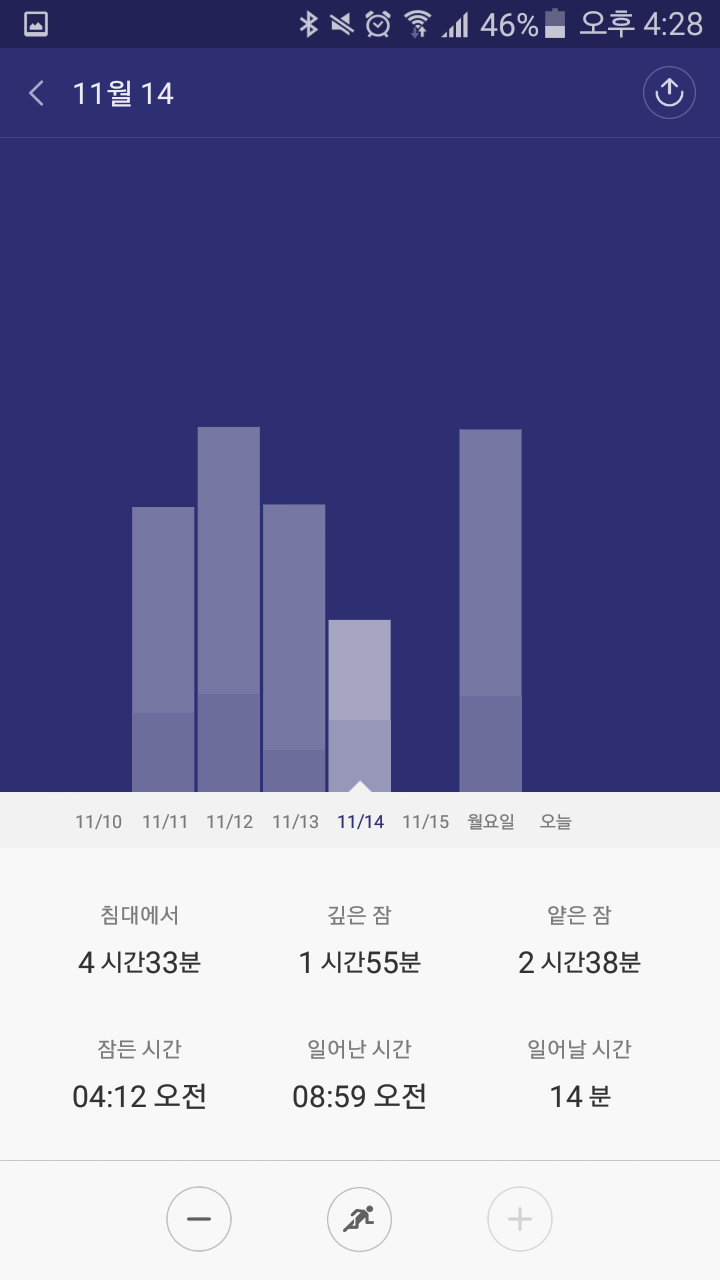Jump to the 오늘 date label
720x1280 pixels.
pyautogui.click(x=556, y=822)
